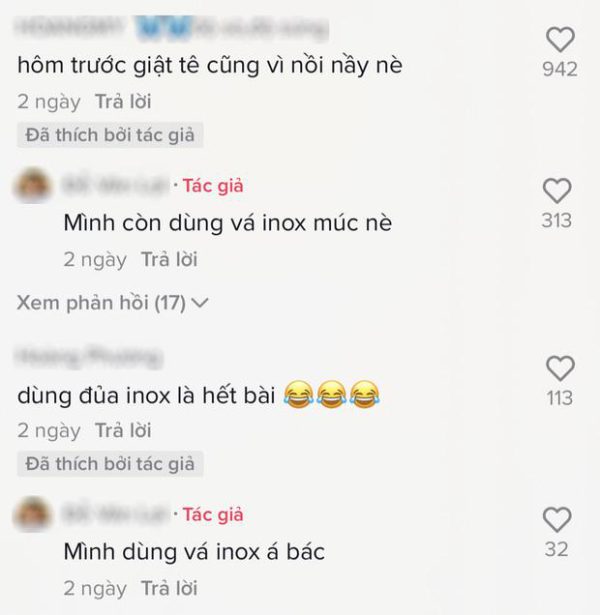Reply to comment 'hôm trước giật tê cũng vì nồi này nè'
This screenshot has width=600, height=615.
pyautogui.click(x=122, y=101)
